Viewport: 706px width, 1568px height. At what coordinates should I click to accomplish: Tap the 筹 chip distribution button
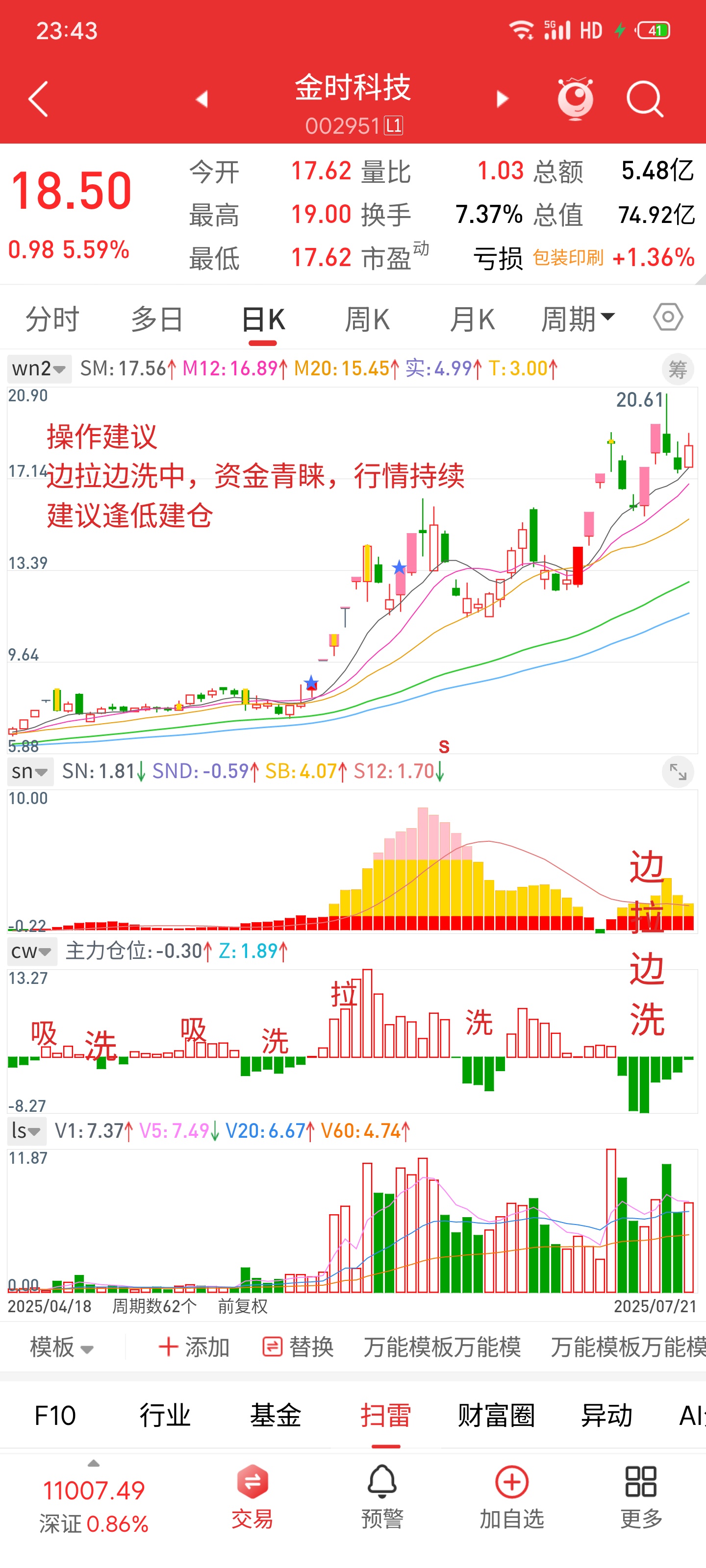point(678,369)
